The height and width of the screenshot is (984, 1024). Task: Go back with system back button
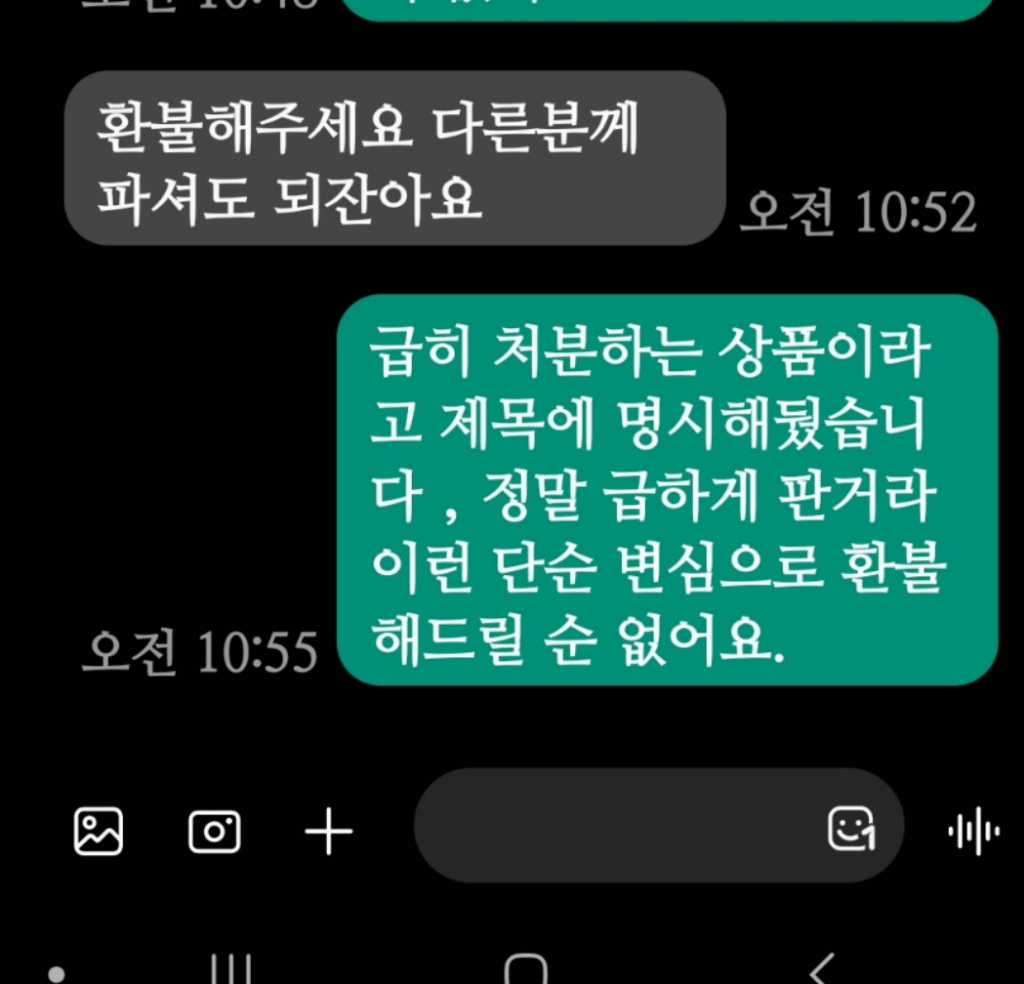(x=822, y=970)
